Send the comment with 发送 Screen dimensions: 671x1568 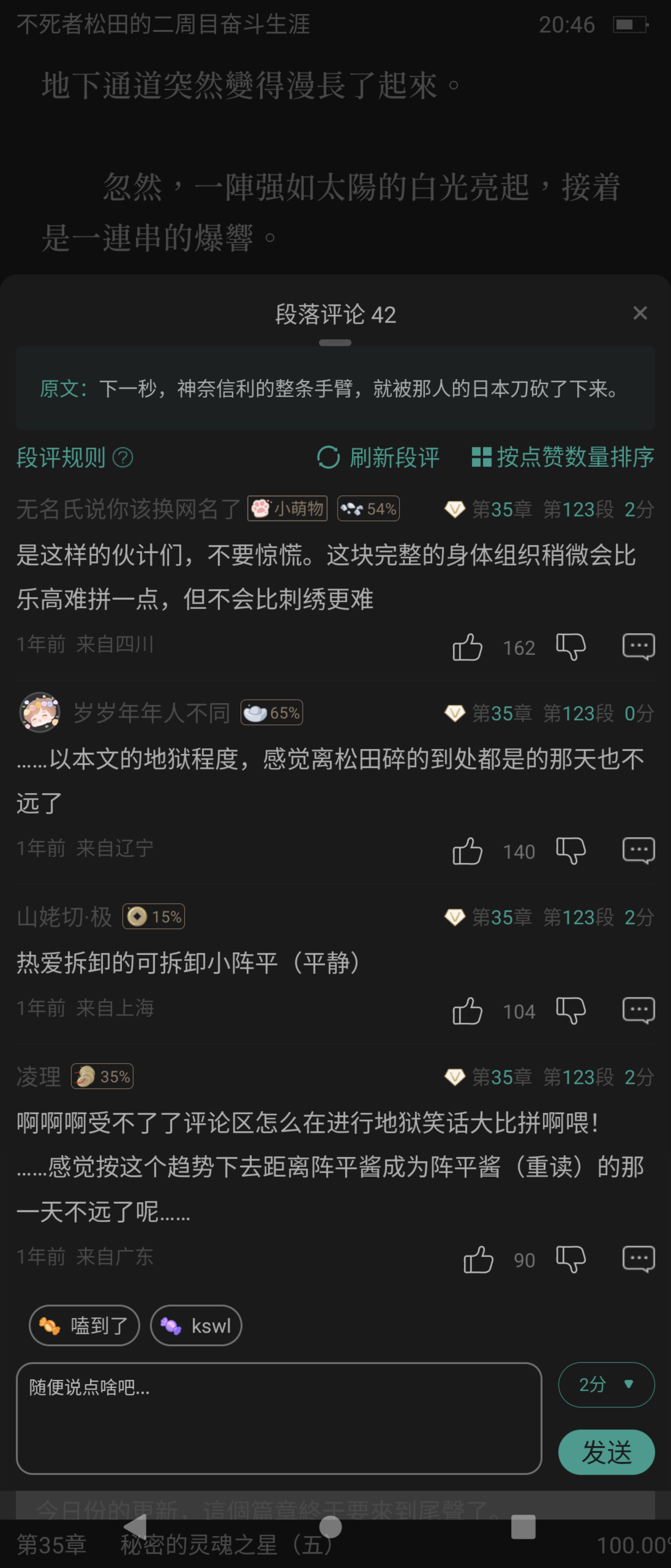point(606,1452)
